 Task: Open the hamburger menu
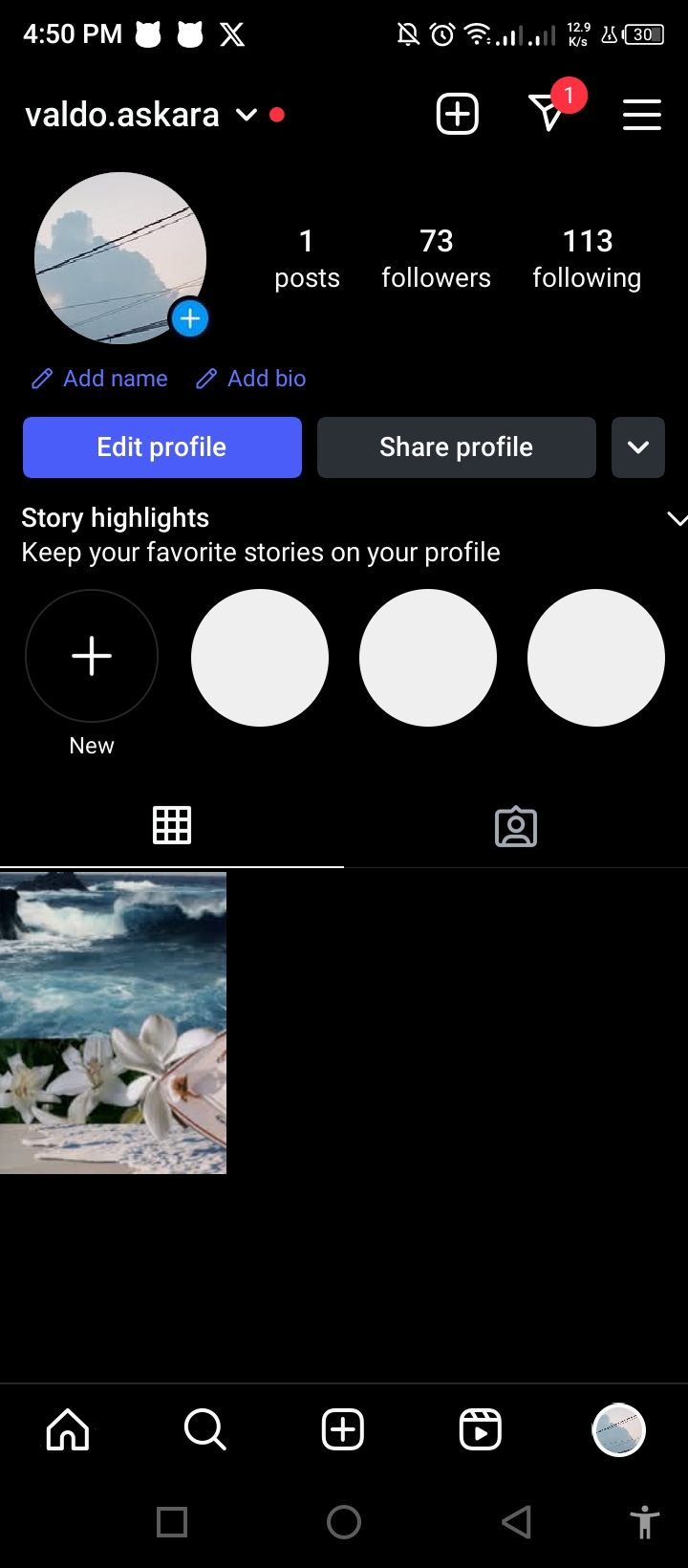coord(641,115)
